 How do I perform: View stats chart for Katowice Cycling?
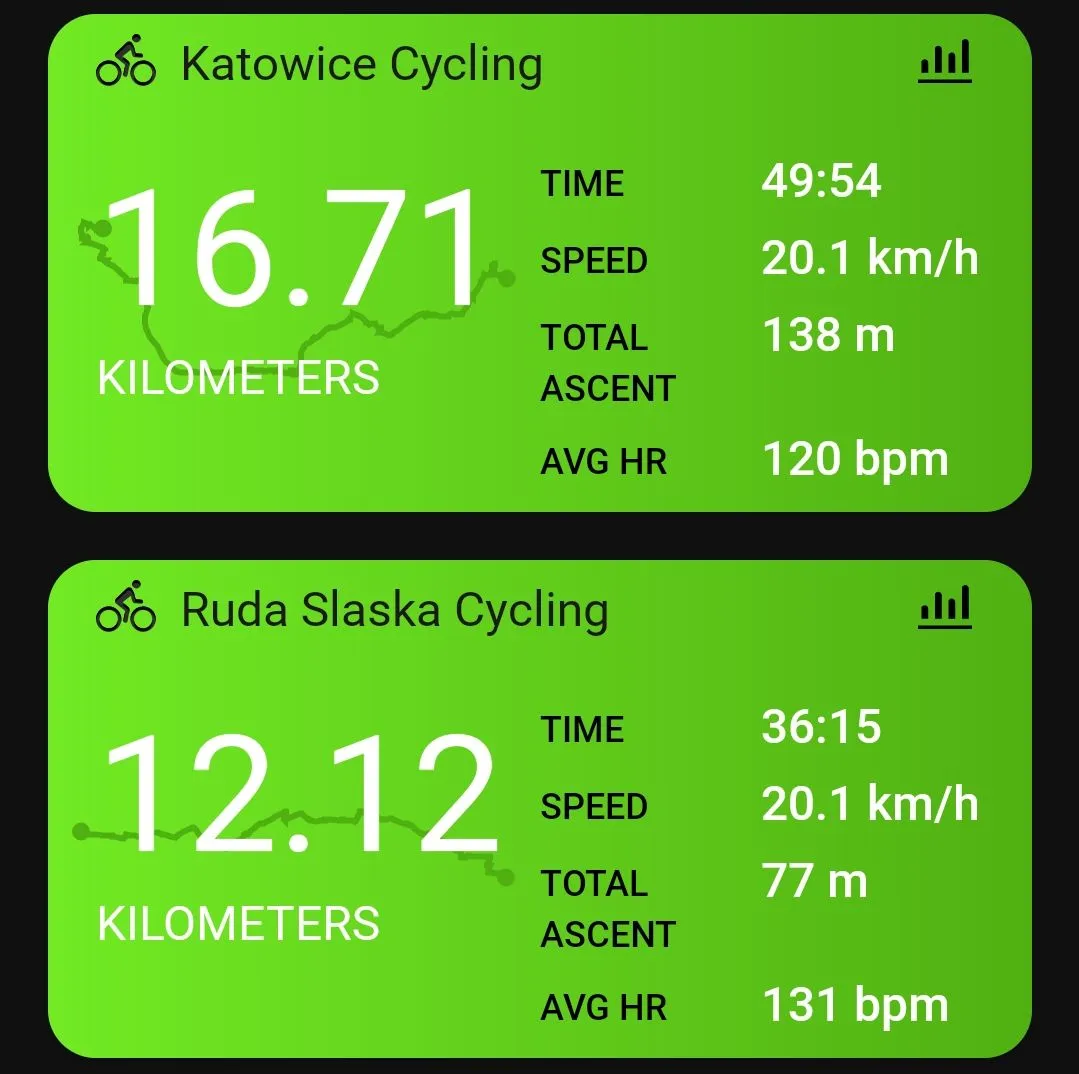coord(944,62)
